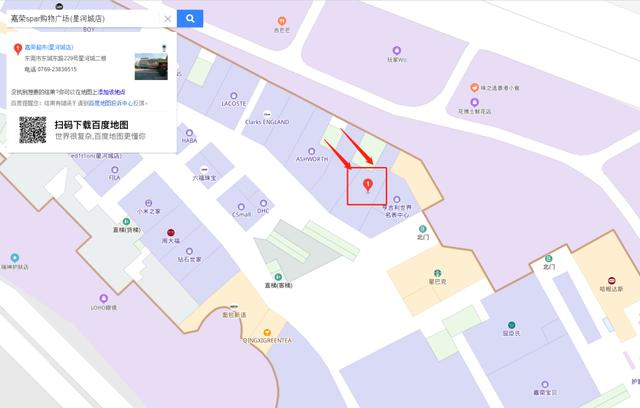The image size is (640, 408).
Task: Clear the search query text
Action: point(166,18)
